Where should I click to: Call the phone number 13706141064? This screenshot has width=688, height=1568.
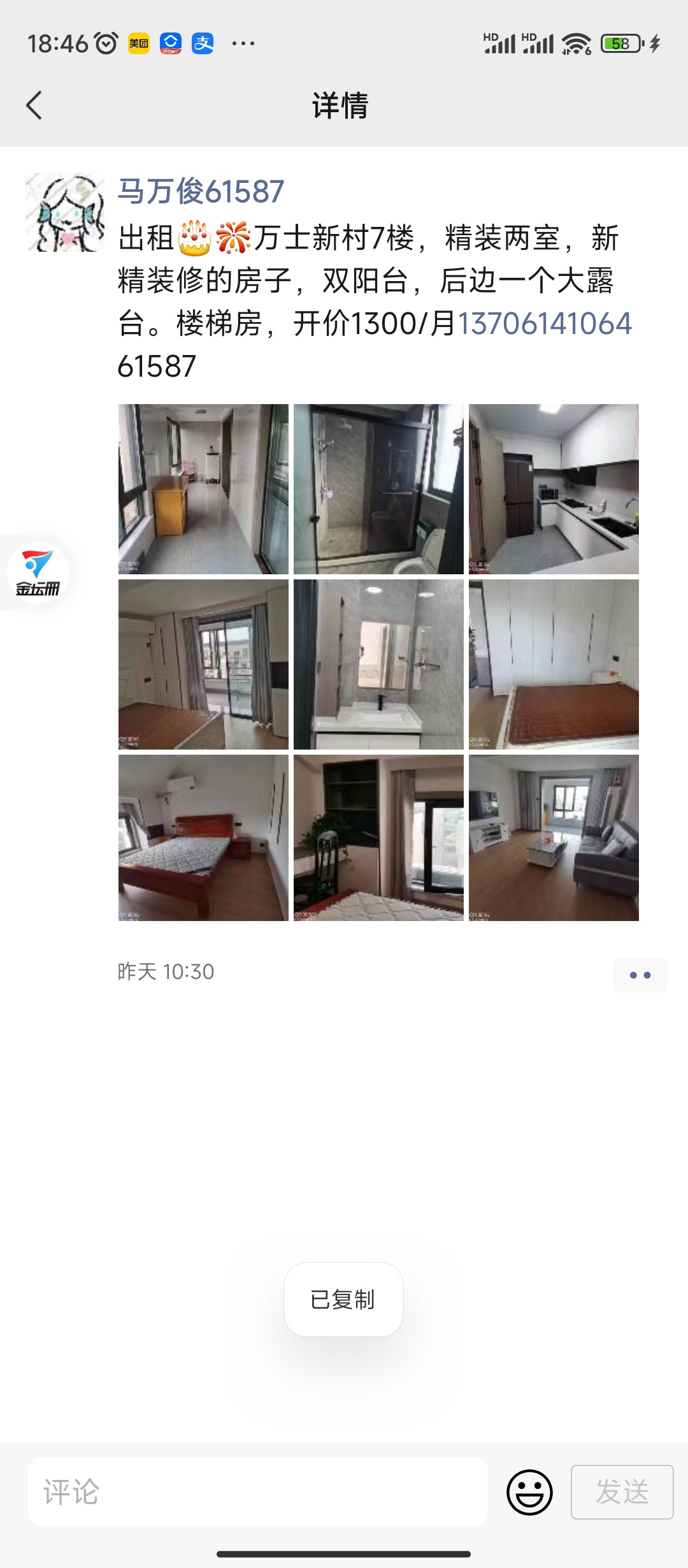[x=545, y=323]
